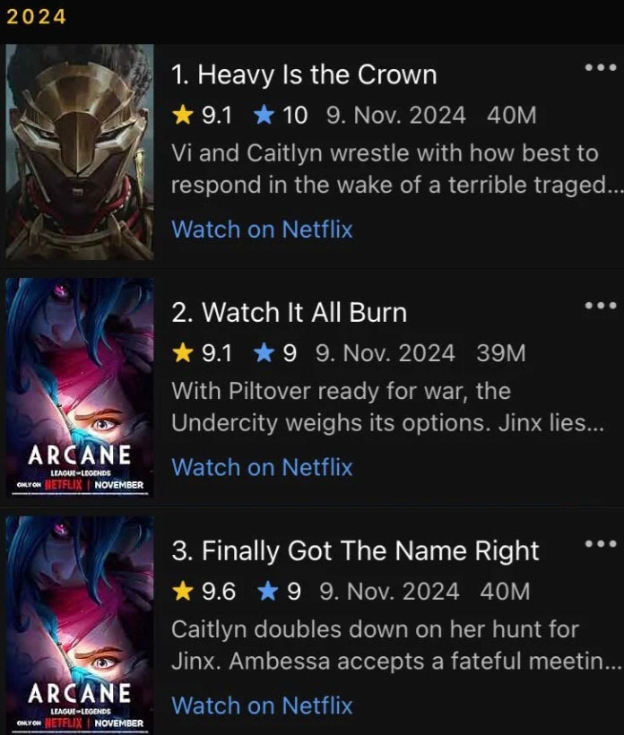
Task: Open options menu for Heavy Is the Crown
Action: (600, 68)
